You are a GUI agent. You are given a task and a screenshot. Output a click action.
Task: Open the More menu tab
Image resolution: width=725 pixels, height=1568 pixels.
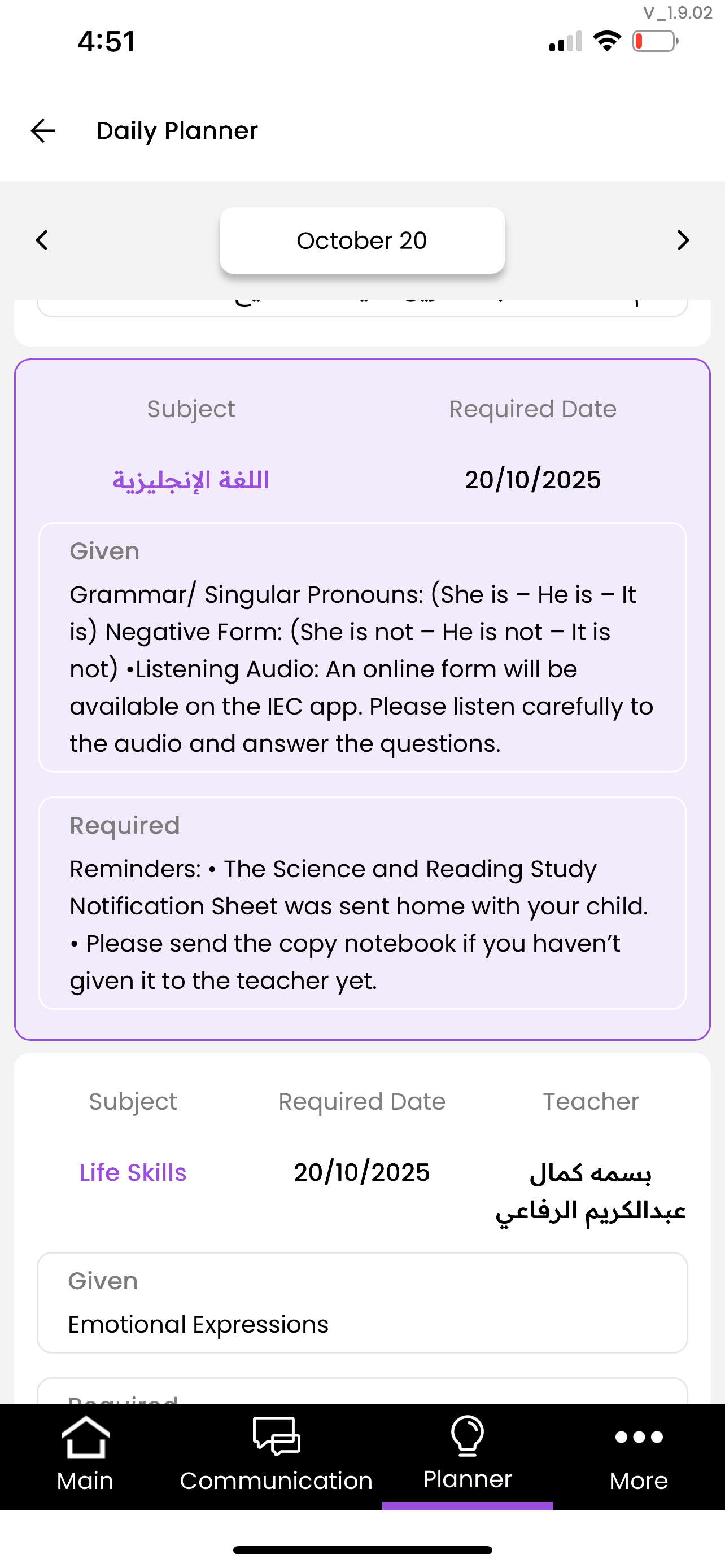tap(639, 1455)
